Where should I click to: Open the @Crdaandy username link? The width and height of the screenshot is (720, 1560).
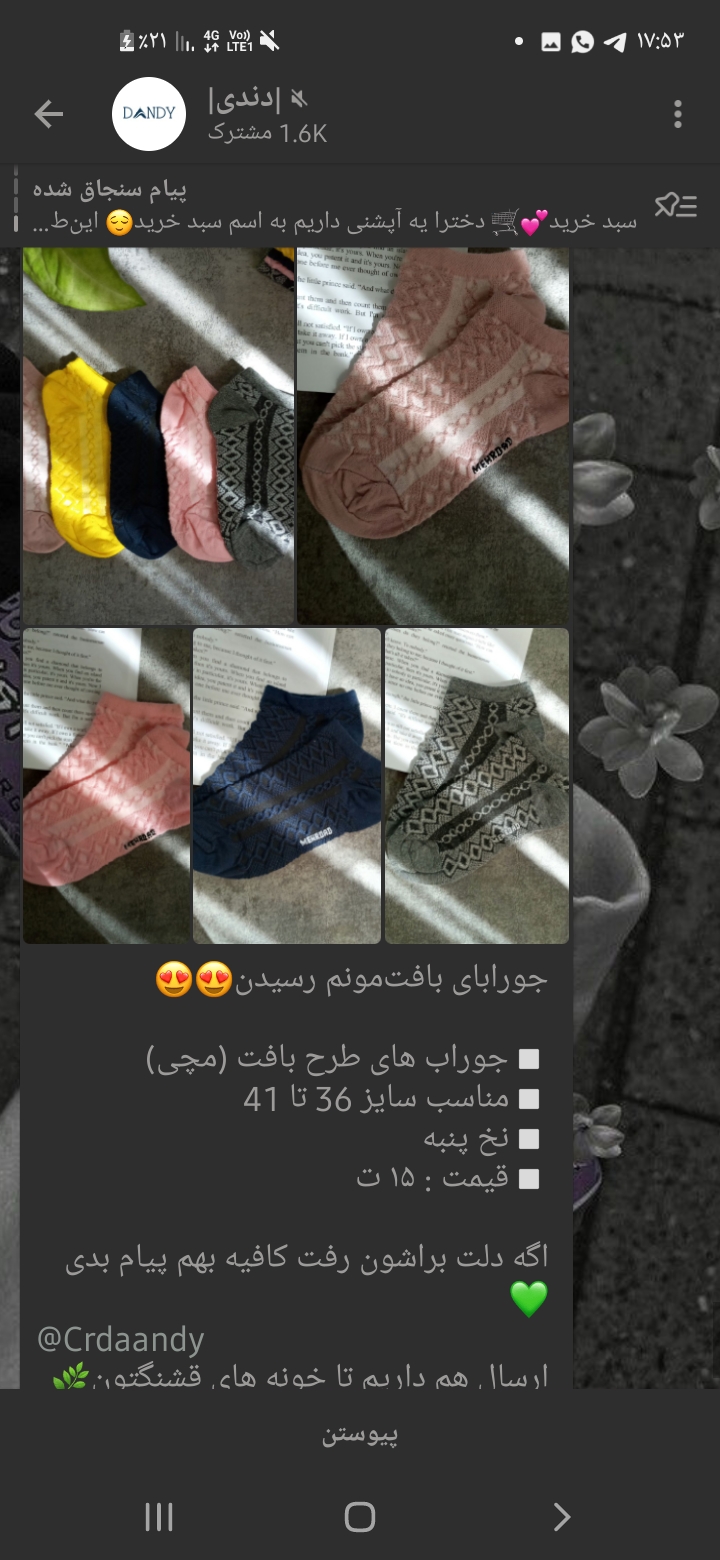(120, 1339)
